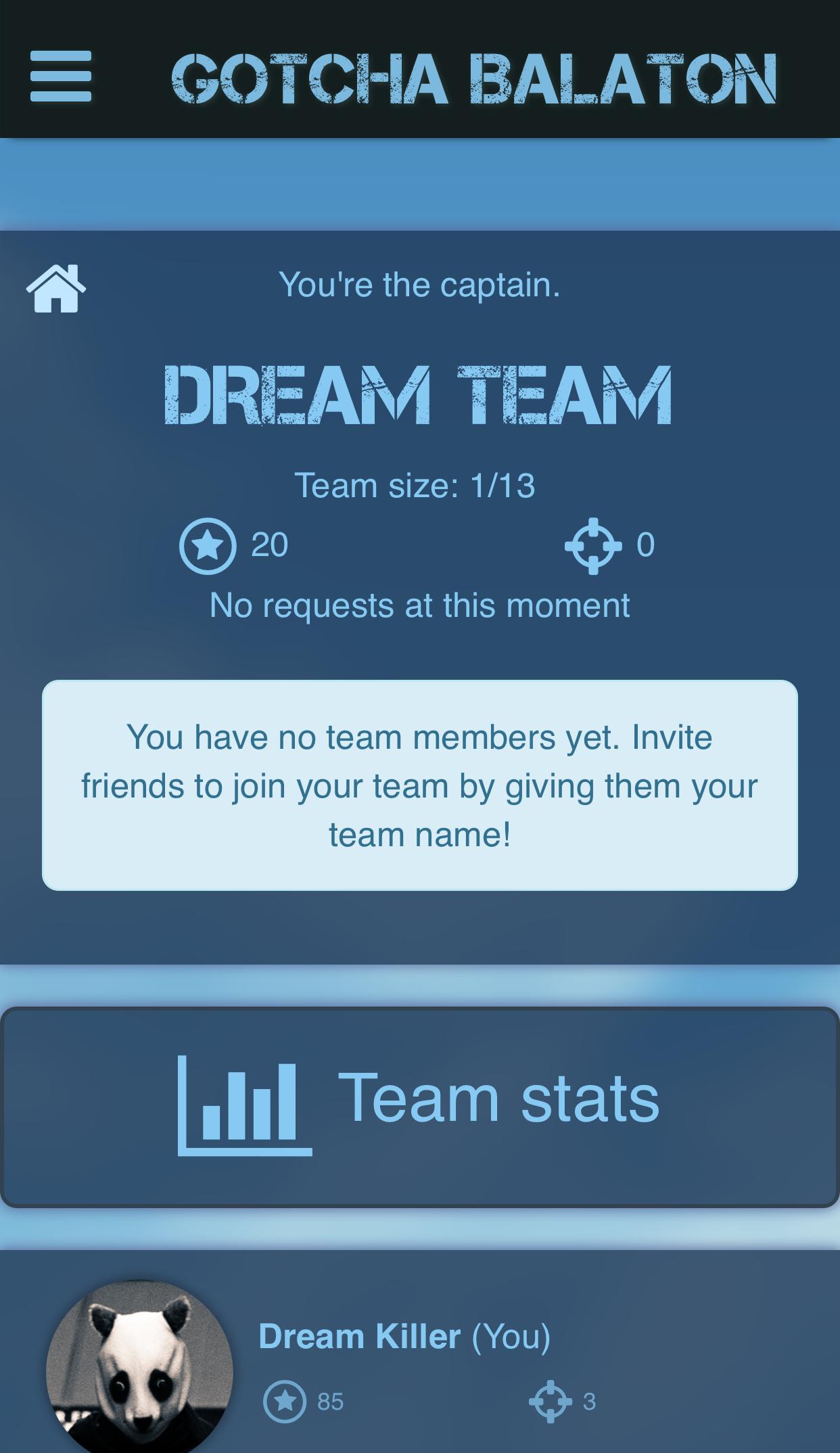This screenshot has width=840, height=1453.
Task: Open Dream Killer's player profile
Action: click(x=359, y=1337)
